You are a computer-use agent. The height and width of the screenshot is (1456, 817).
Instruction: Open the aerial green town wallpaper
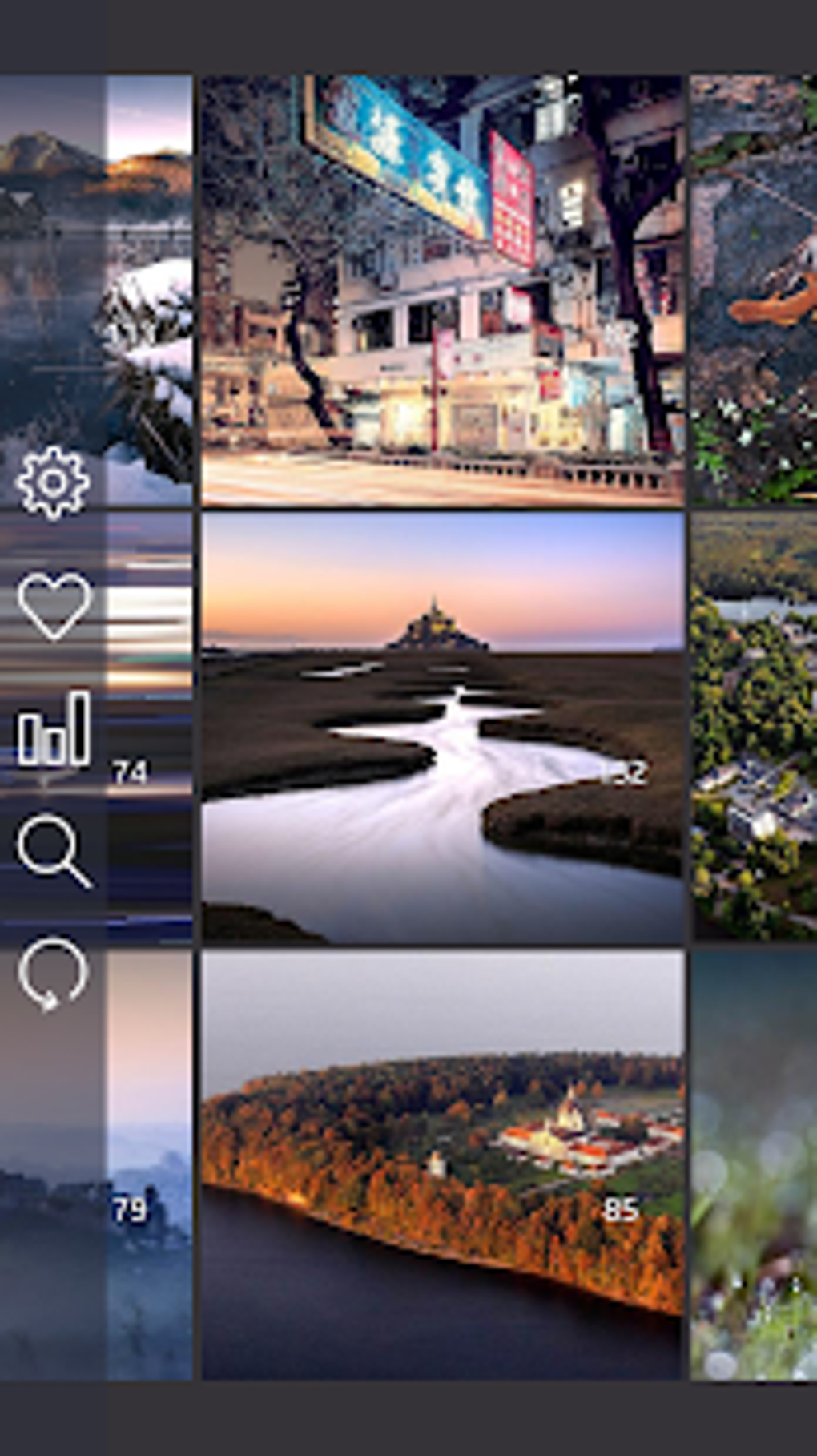click(x=754, y=728)
